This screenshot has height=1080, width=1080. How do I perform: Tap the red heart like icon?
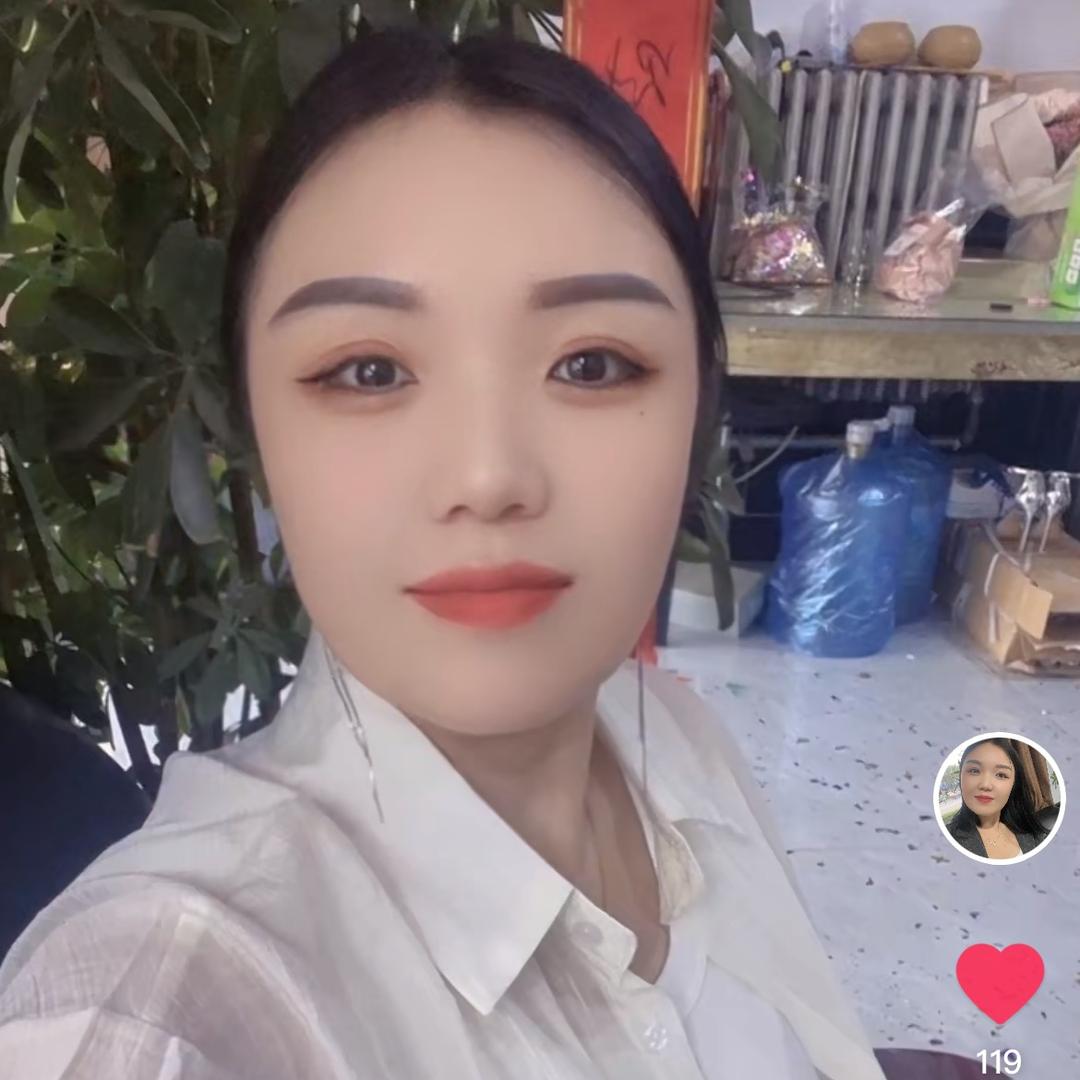(x=999, y=981)
